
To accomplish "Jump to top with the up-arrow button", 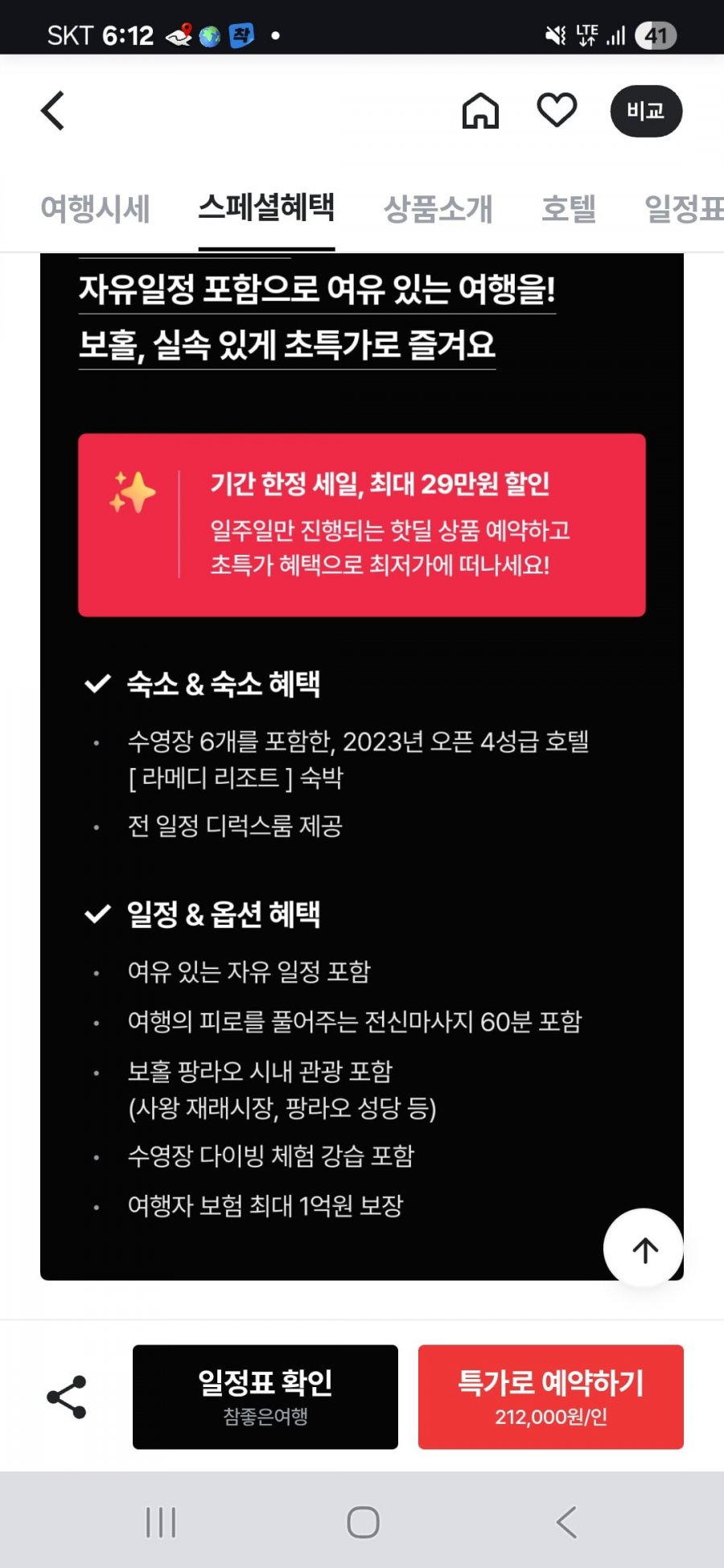I will (644, 1250).
